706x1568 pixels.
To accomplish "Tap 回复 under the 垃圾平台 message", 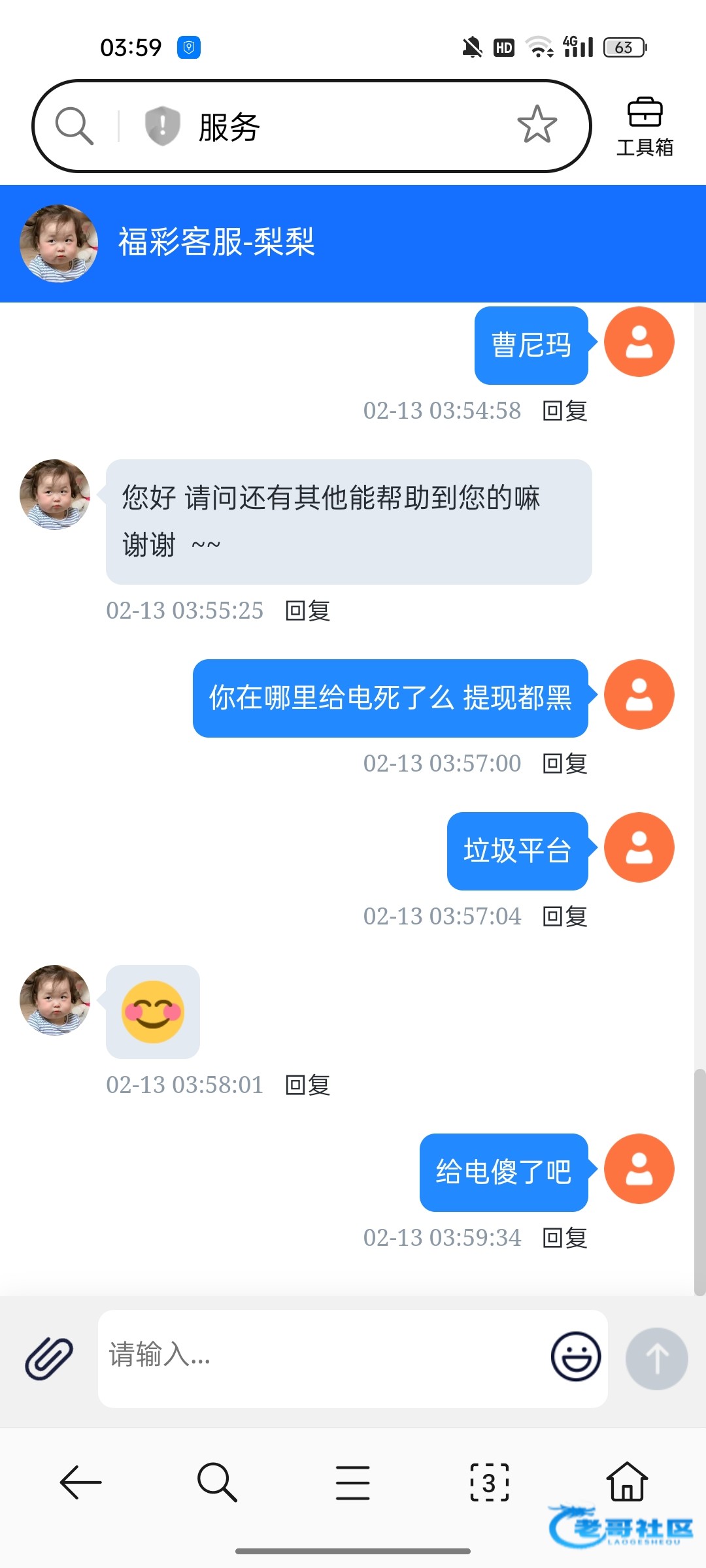I will [x=565, y=917].
